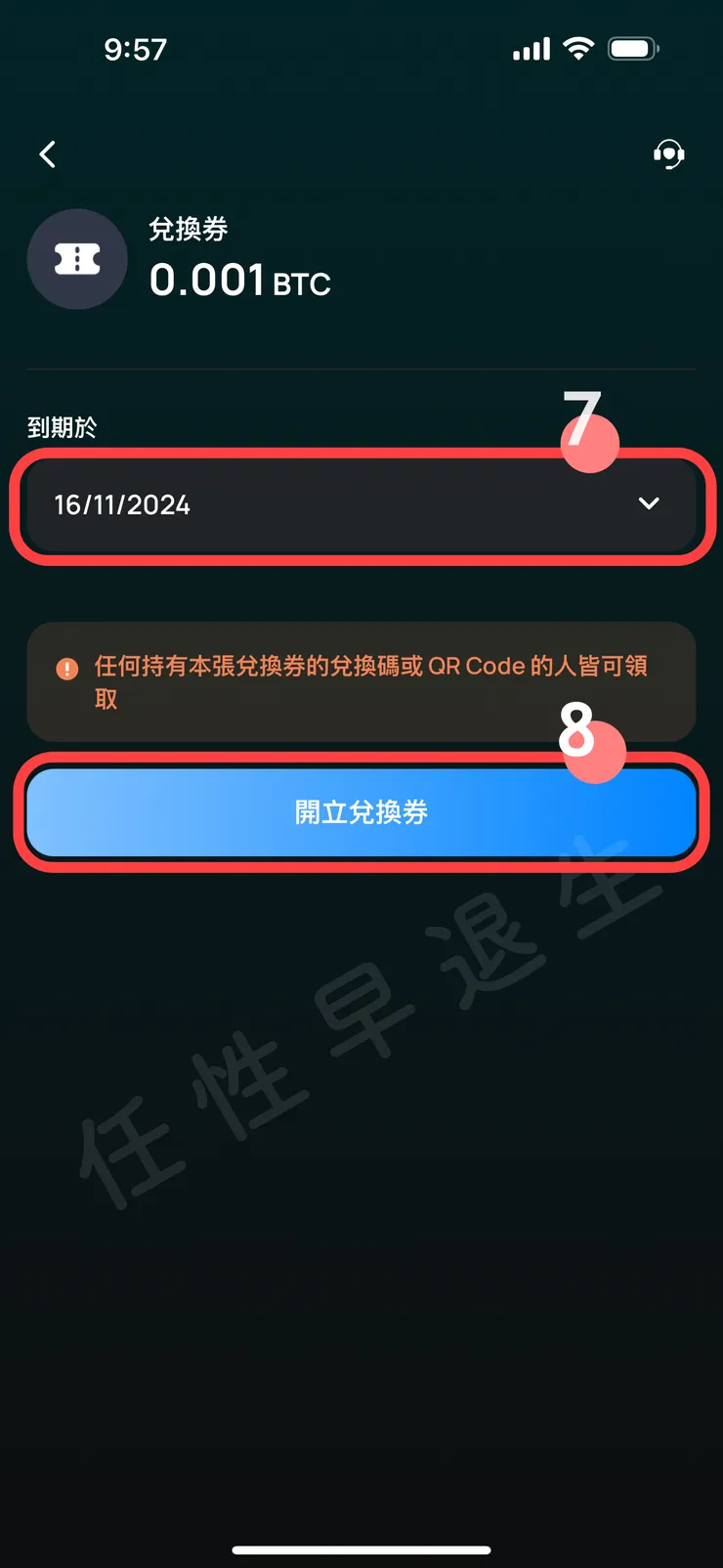Tap the back arrow to return

coord(47,154)
